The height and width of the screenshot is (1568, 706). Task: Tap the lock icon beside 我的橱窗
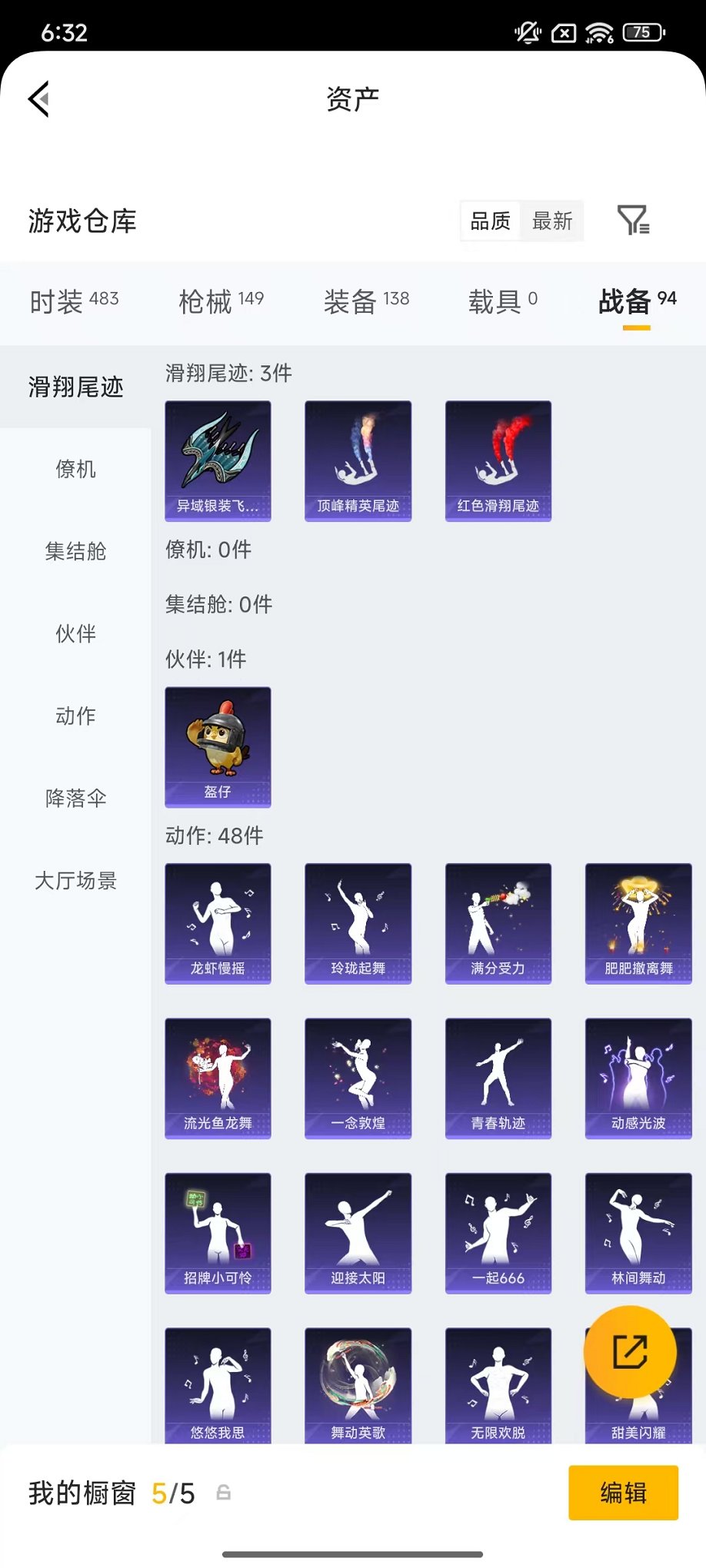coord(223,1493)
